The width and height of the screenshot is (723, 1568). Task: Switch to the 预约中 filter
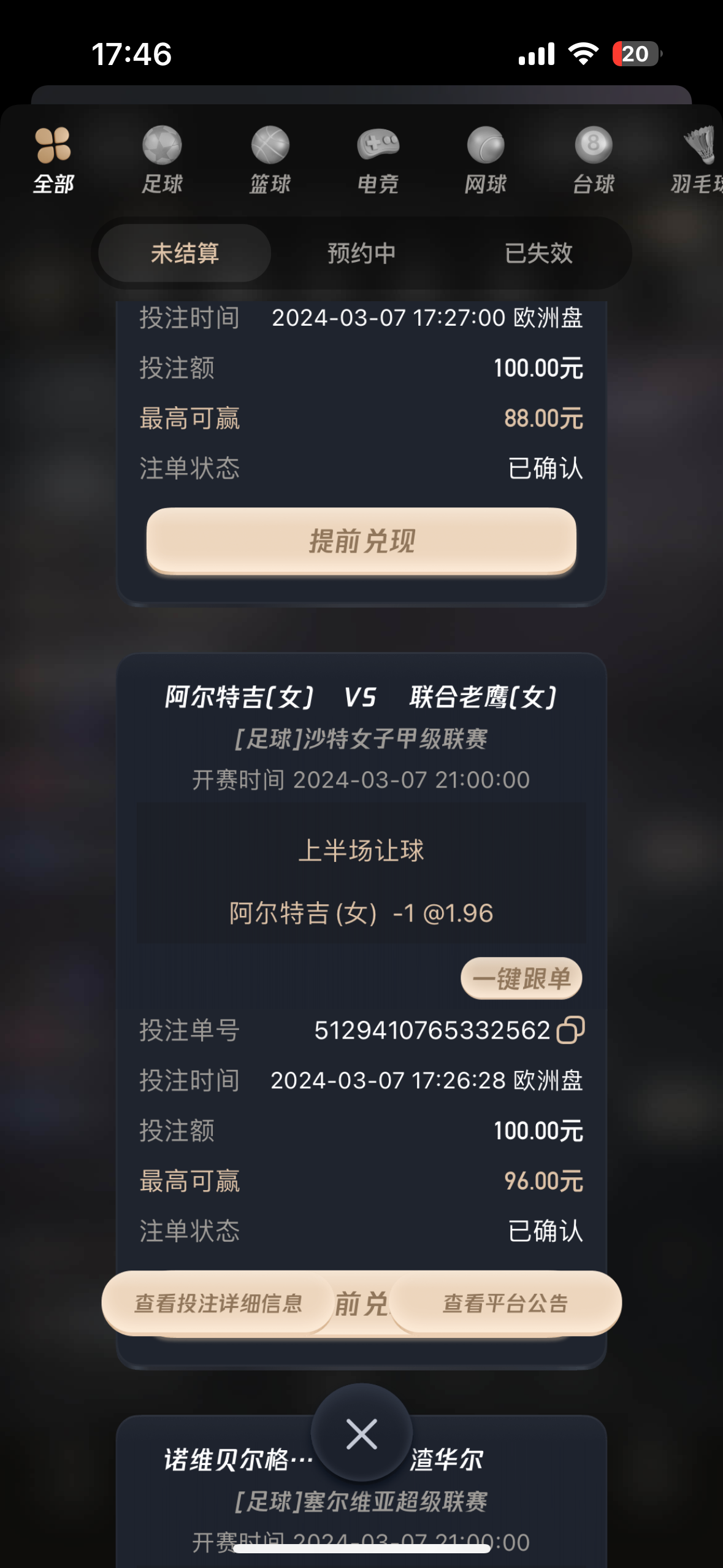[x=361, y=253]
